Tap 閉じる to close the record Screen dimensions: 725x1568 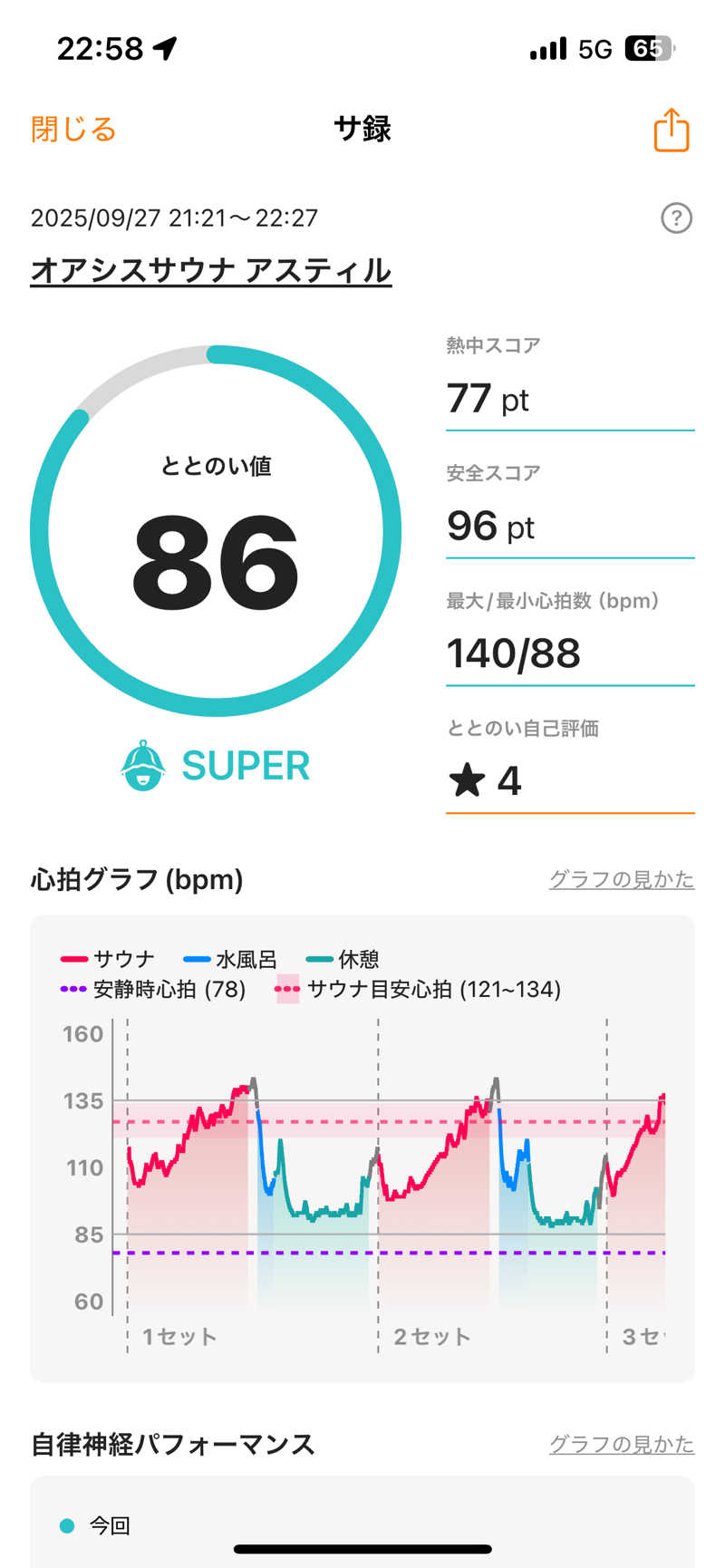tap(73, 130)
